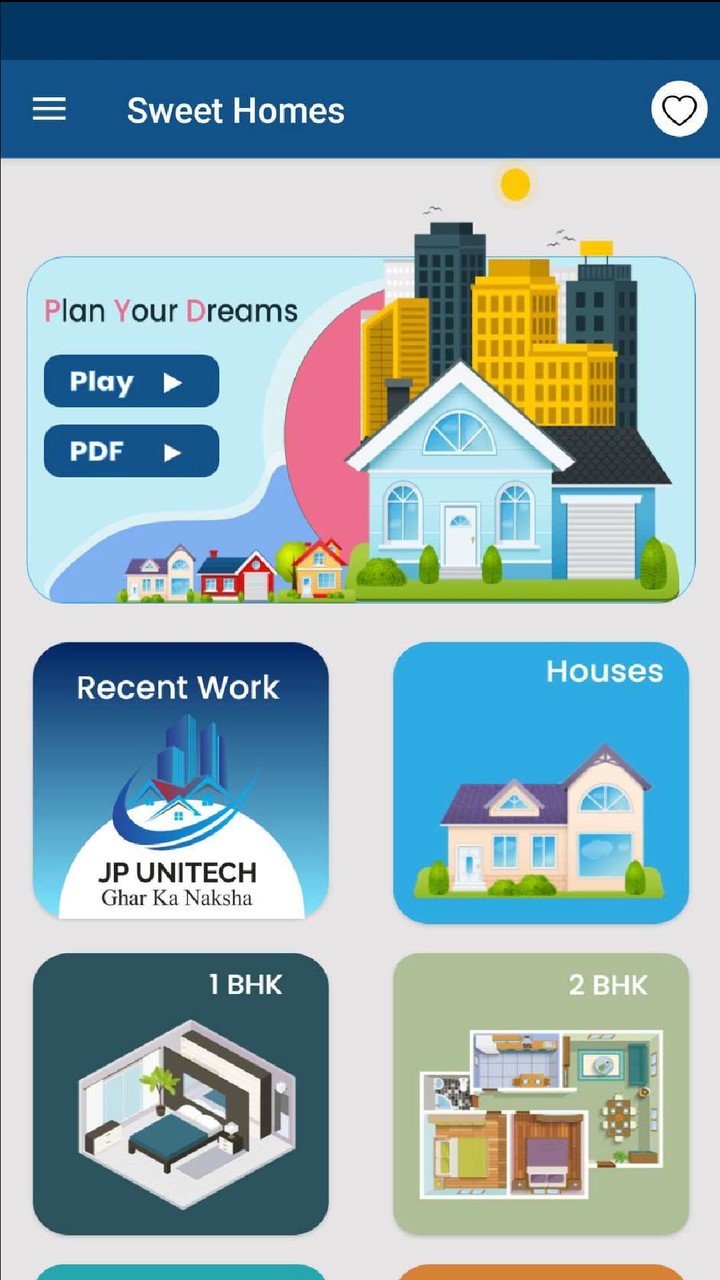Screen dimensions: 720x1280
Task: Open the Play option
Action: pyautogui.click(x=130, y=381)
